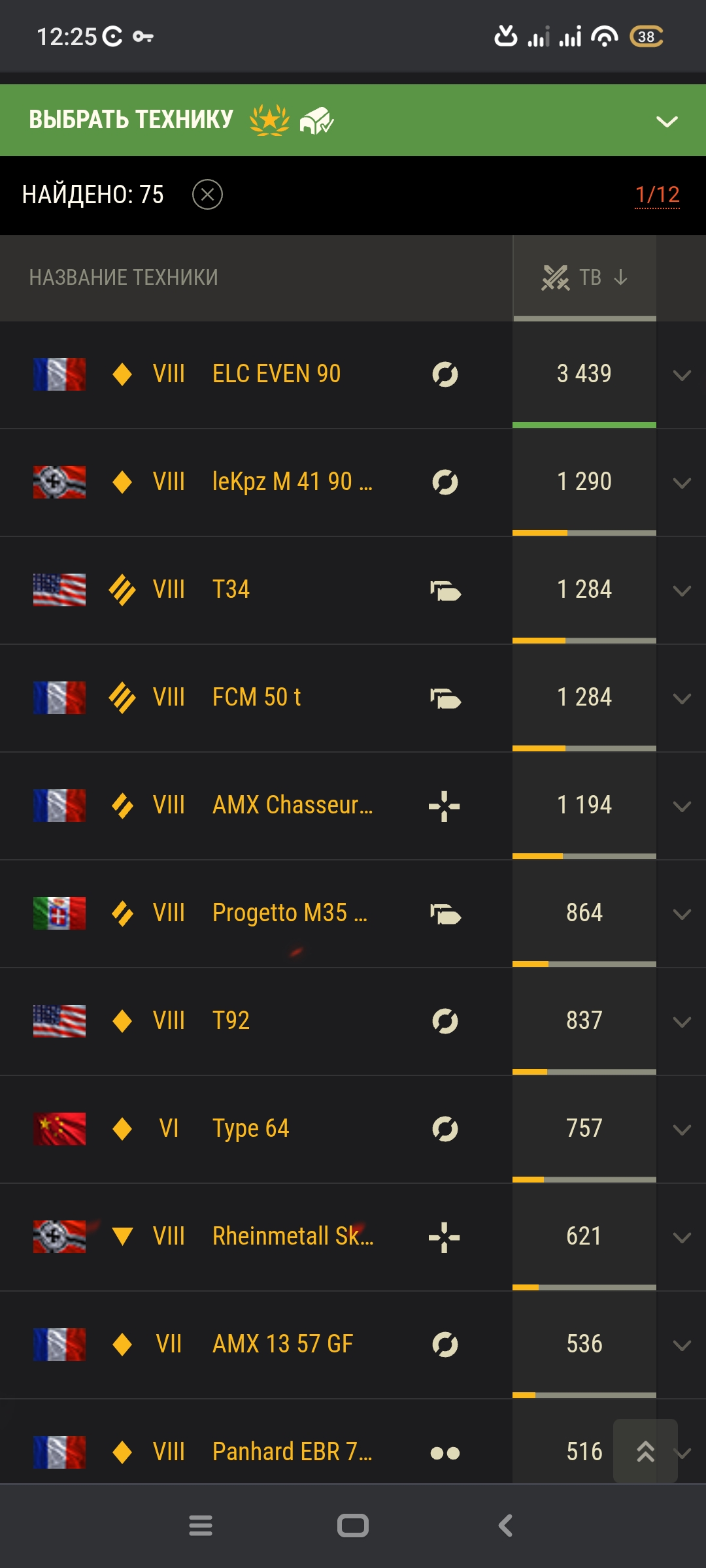Expand the AMX 13 57 GF row
The image size is (706, 1568).
point(682,1345)
